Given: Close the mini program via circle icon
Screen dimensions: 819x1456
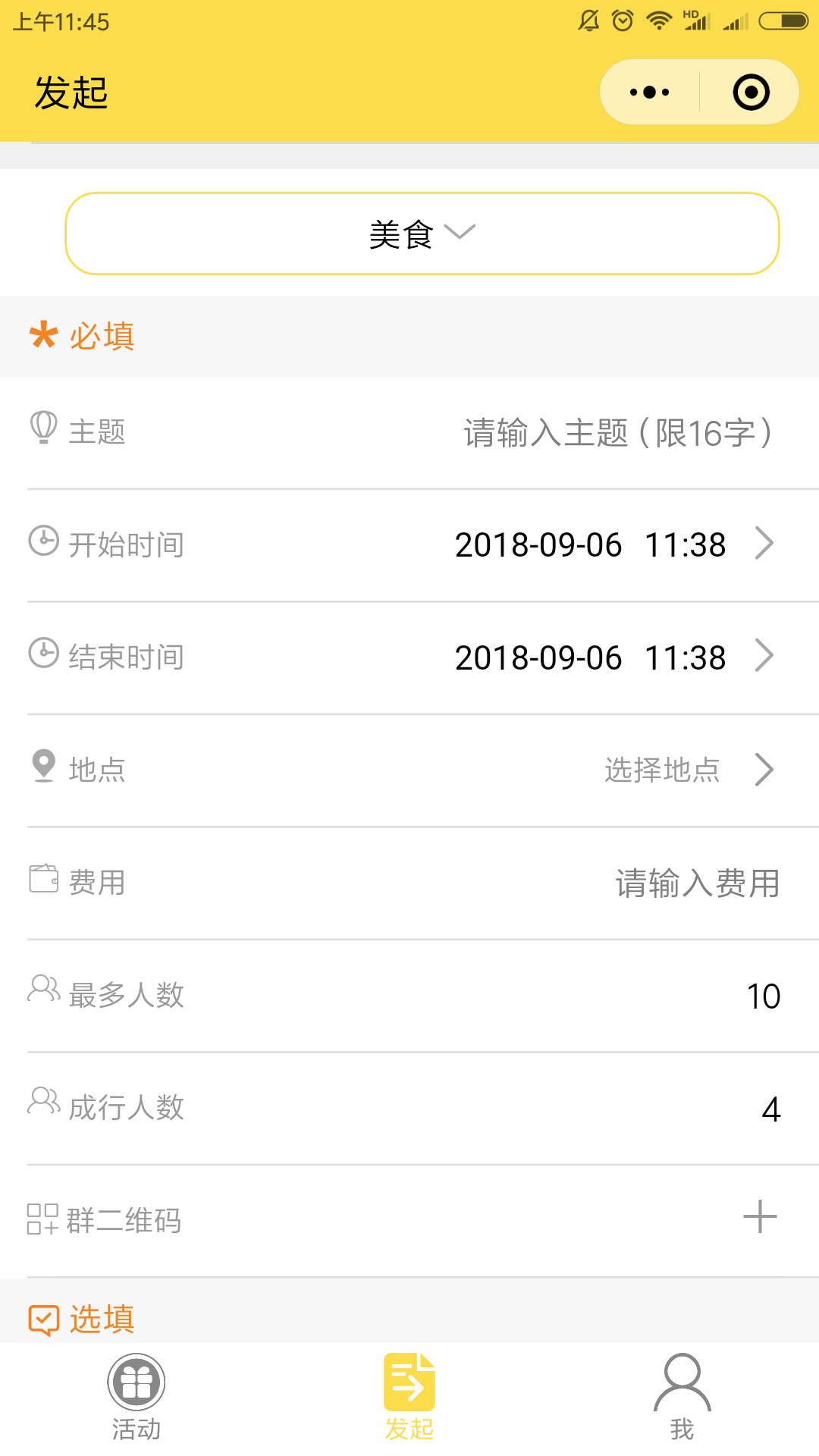Looking at the screenshot, I should (751, 93).
